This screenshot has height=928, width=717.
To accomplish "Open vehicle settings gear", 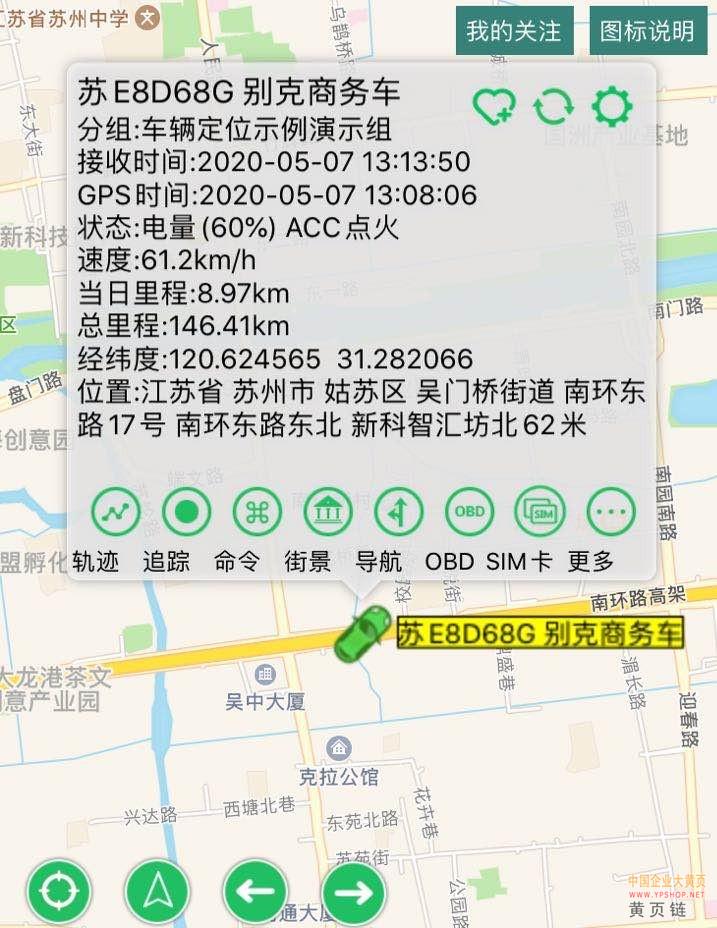I will [x=612, y=106].
